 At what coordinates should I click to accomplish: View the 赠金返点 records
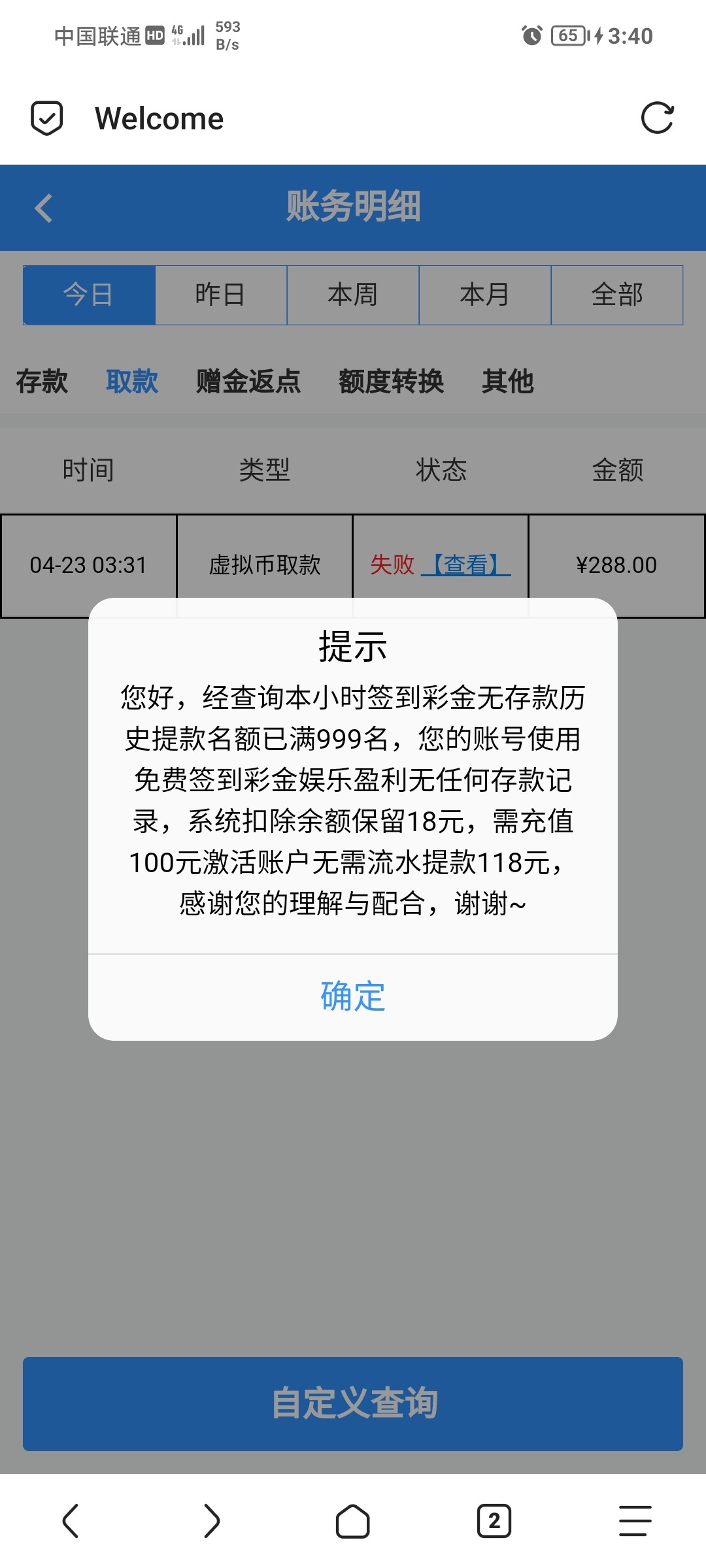pyautogui.click(x=248, y=382)
